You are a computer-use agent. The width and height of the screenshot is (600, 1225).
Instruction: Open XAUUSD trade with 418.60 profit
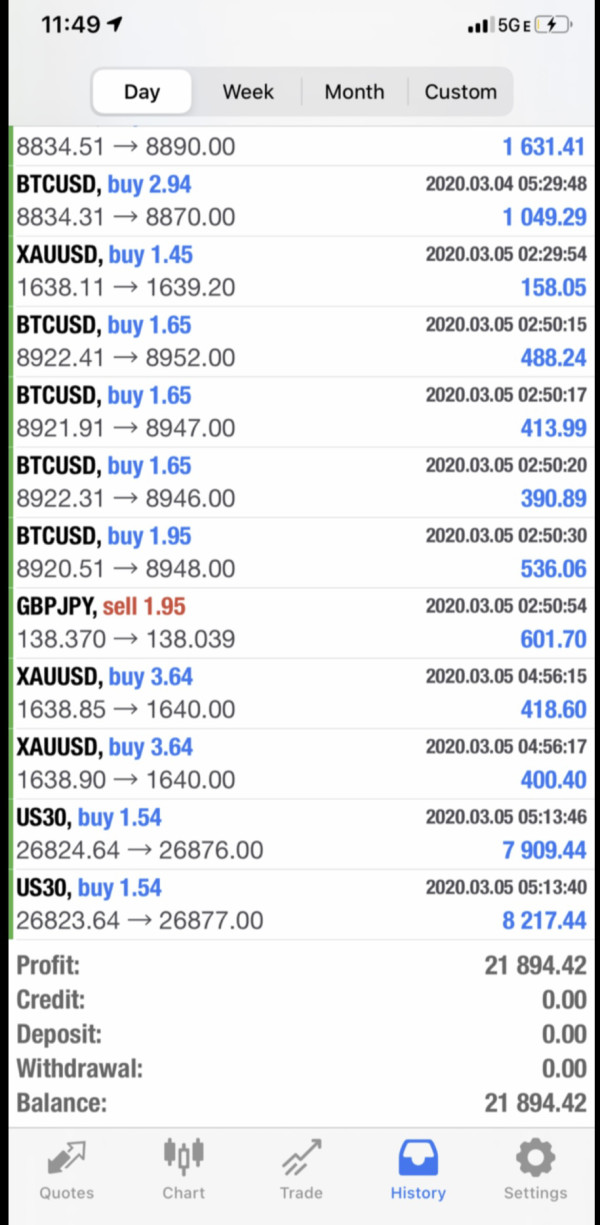pyautogui.click(x=300, y=693)
